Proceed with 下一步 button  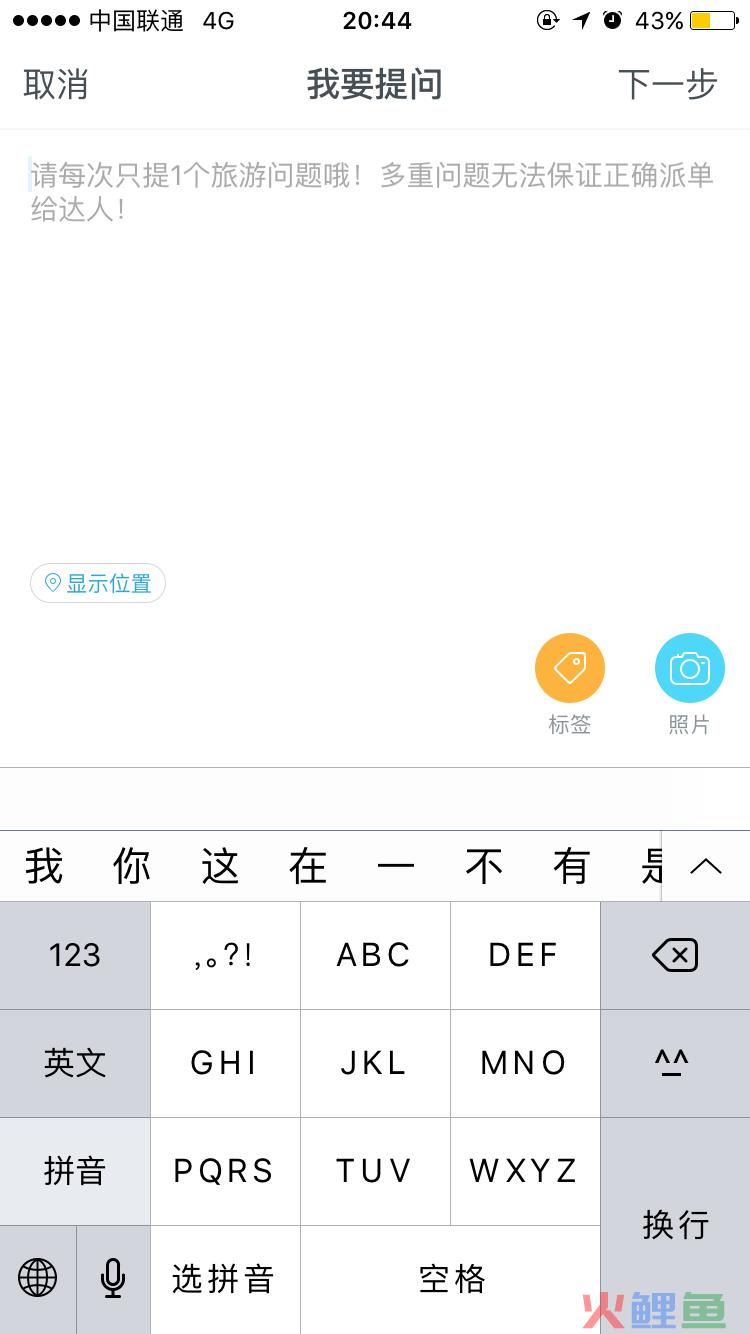(667, 84)
